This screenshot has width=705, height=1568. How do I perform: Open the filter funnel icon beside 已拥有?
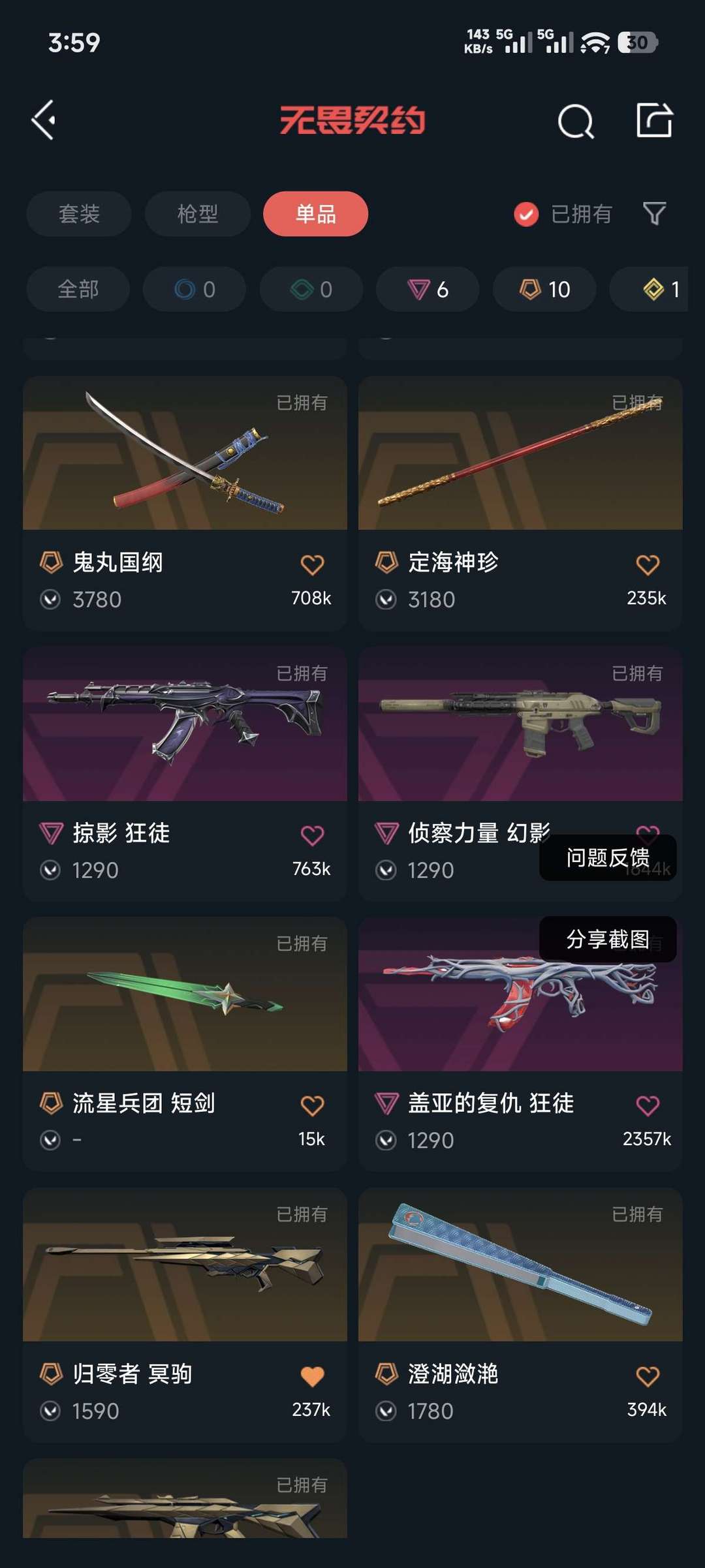656,213
